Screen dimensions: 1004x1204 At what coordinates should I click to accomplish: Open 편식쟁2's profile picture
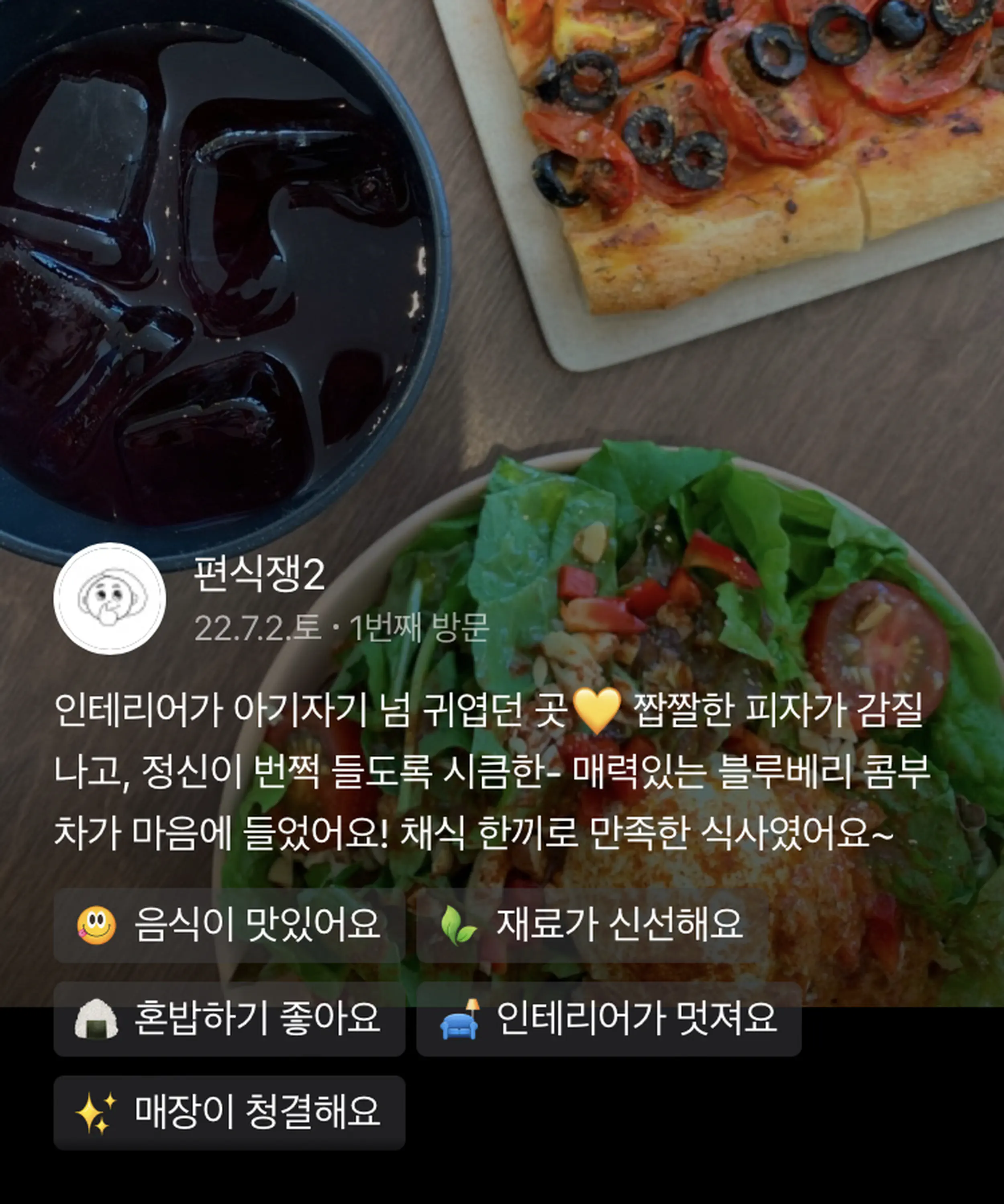110,599
